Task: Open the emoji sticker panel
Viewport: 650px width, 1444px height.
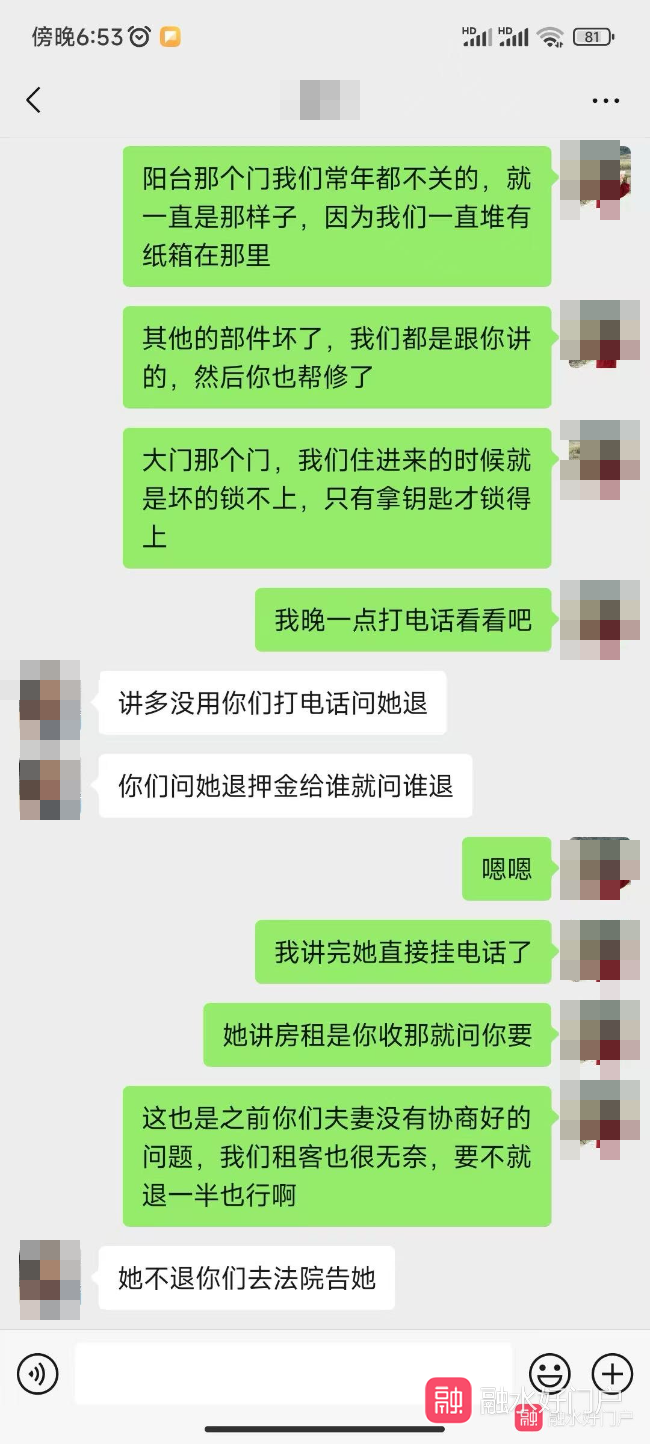Action: tap(549, 1373)
